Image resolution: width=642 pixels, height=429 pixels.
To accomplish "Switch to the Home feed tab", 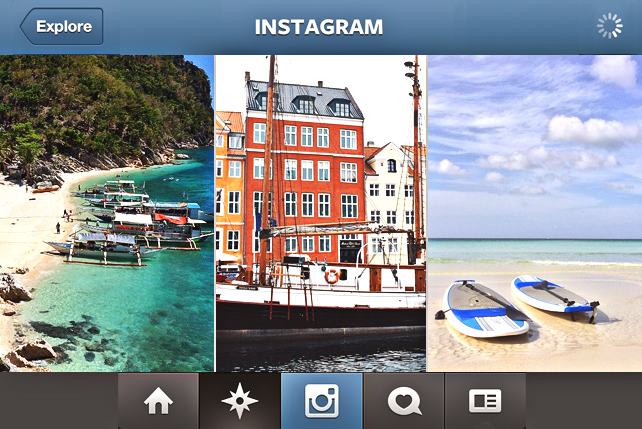I will coord(158,401).
